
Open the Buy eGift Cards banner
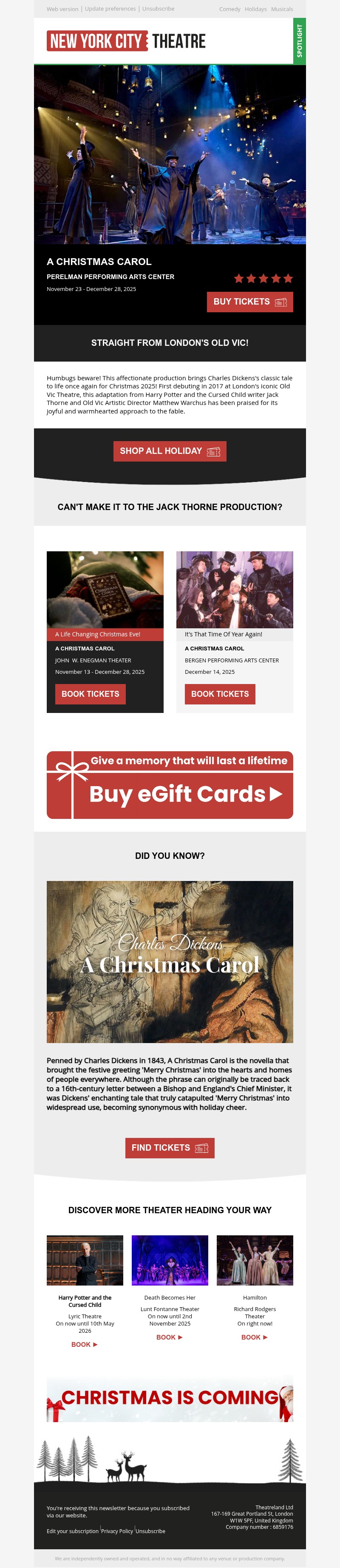(x=170, y=784)
